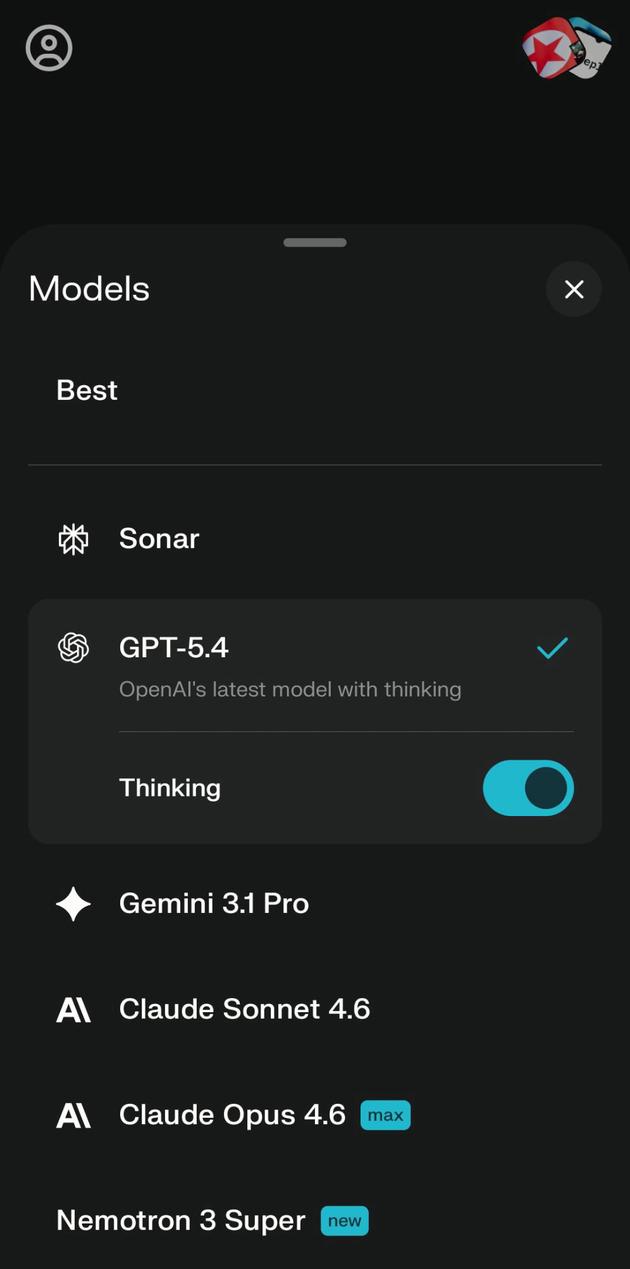The height and width of the screenshot is (1269, 630).
Task: Choose Claude Opus 4.6 max
Action: [232, 1115]
